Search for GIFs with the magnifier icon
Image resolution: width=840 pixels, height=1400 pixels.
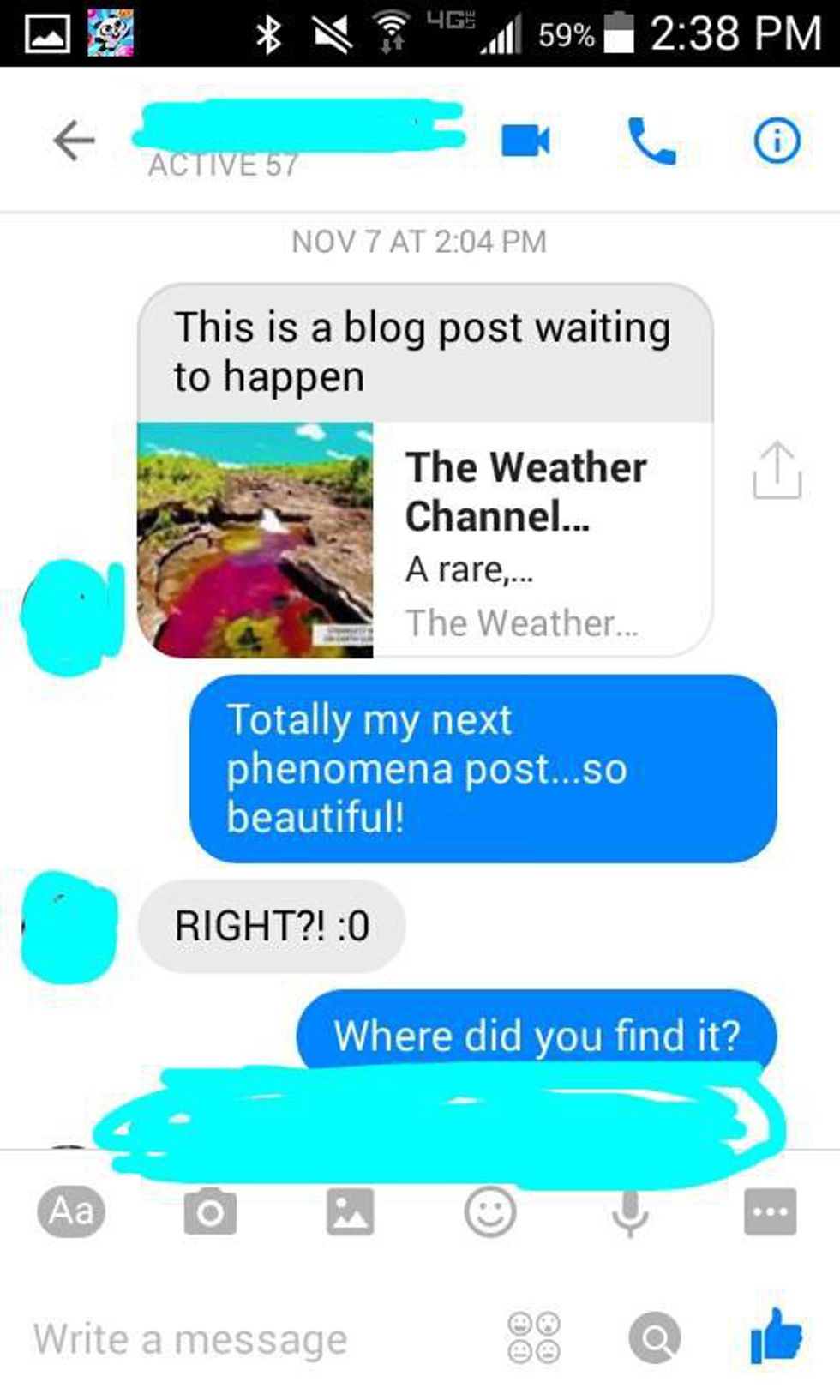pos(655,1337)
